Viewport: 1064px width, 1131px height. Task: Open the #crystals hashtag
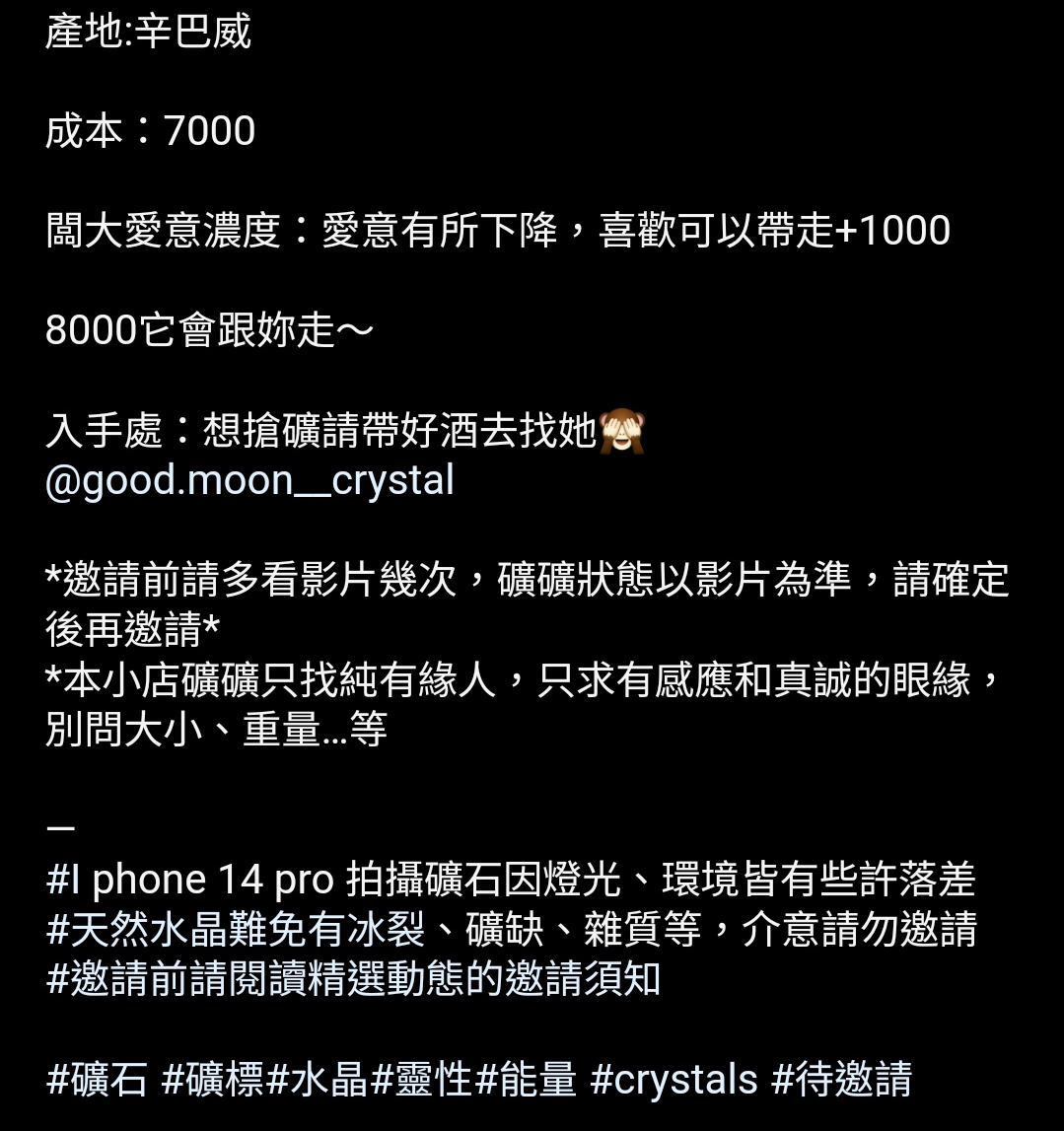coord(674,1080)
